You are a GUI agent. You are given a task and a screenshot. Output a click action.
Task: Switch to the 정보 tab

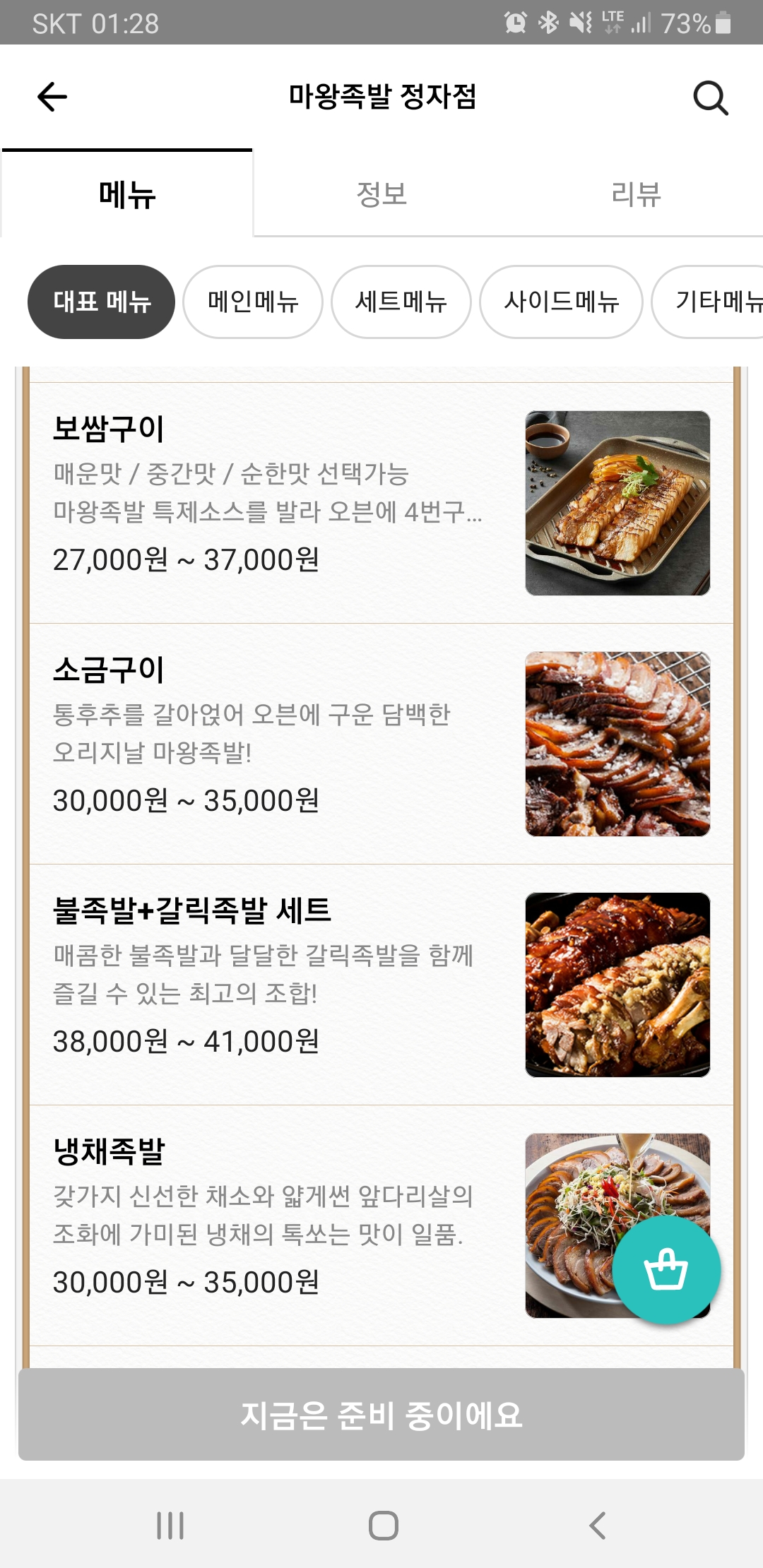click(381, 194)
